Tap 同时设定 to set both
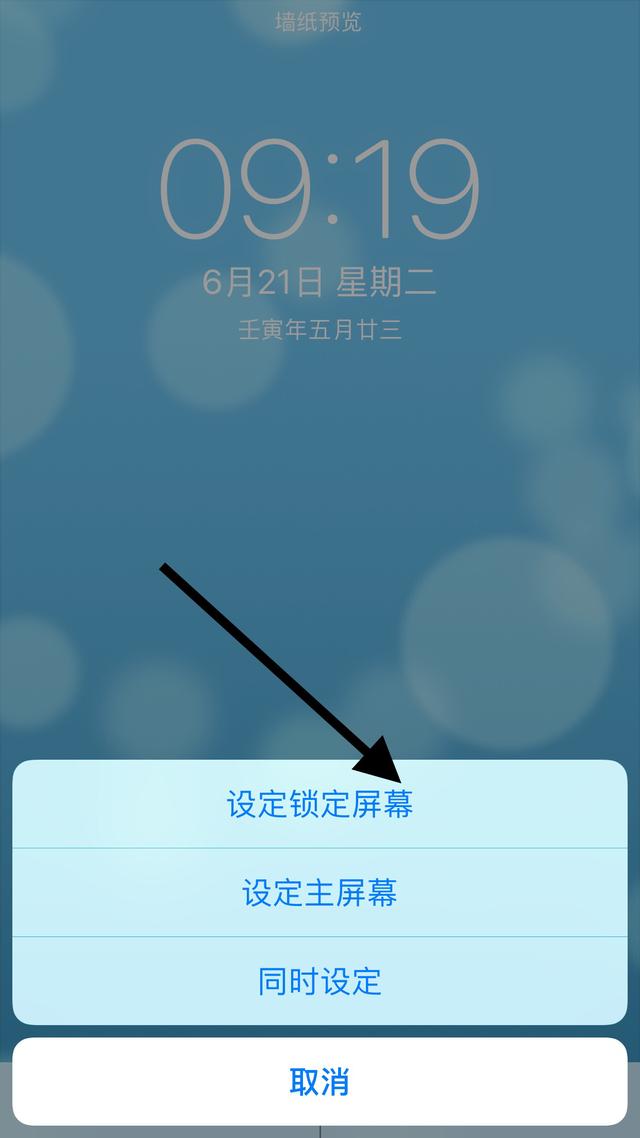 [320, 980]
